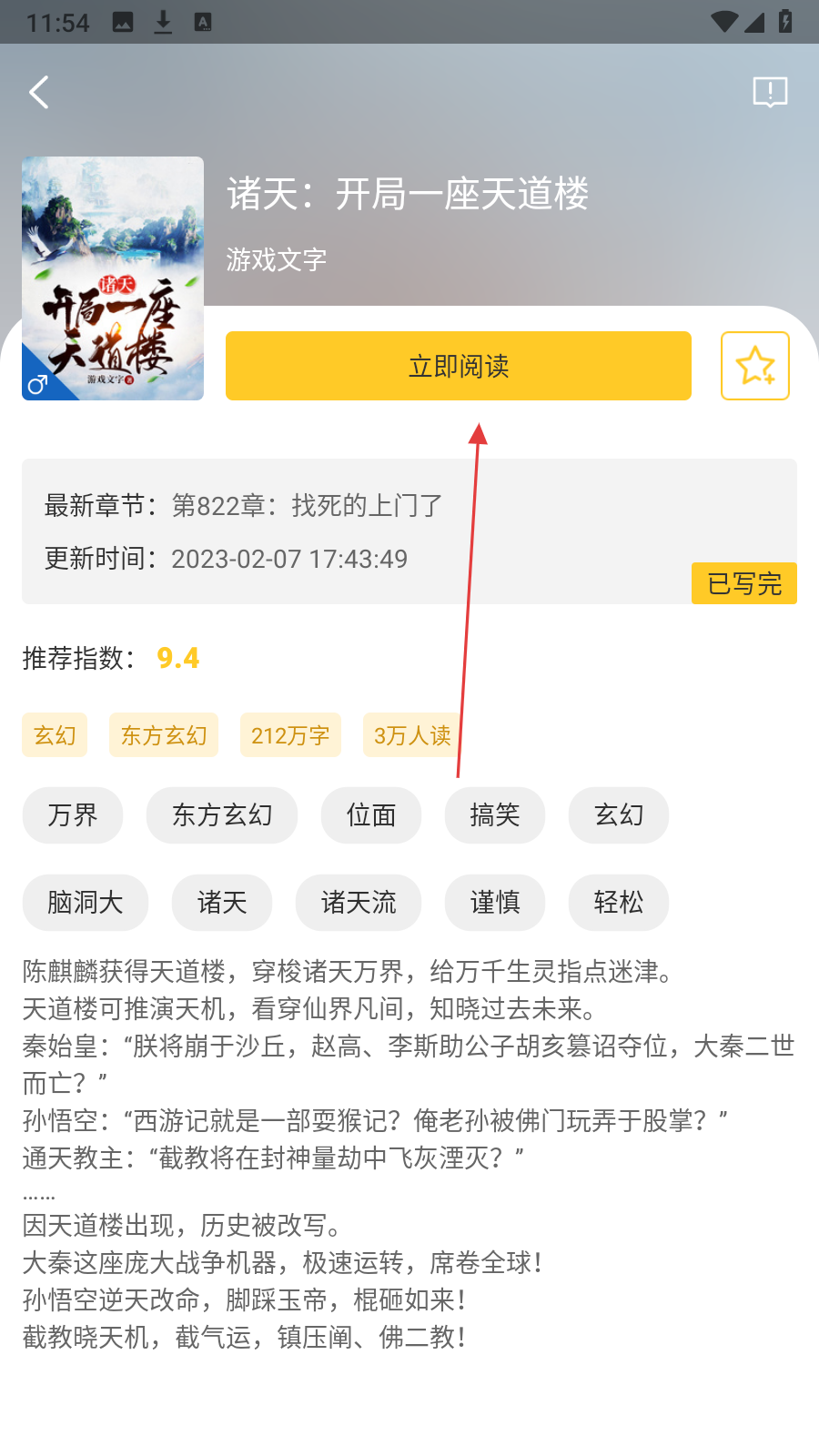Screen dimensions: 819x1456
Task: Open the 轻松 tag
Action: [x=619, y=903]
